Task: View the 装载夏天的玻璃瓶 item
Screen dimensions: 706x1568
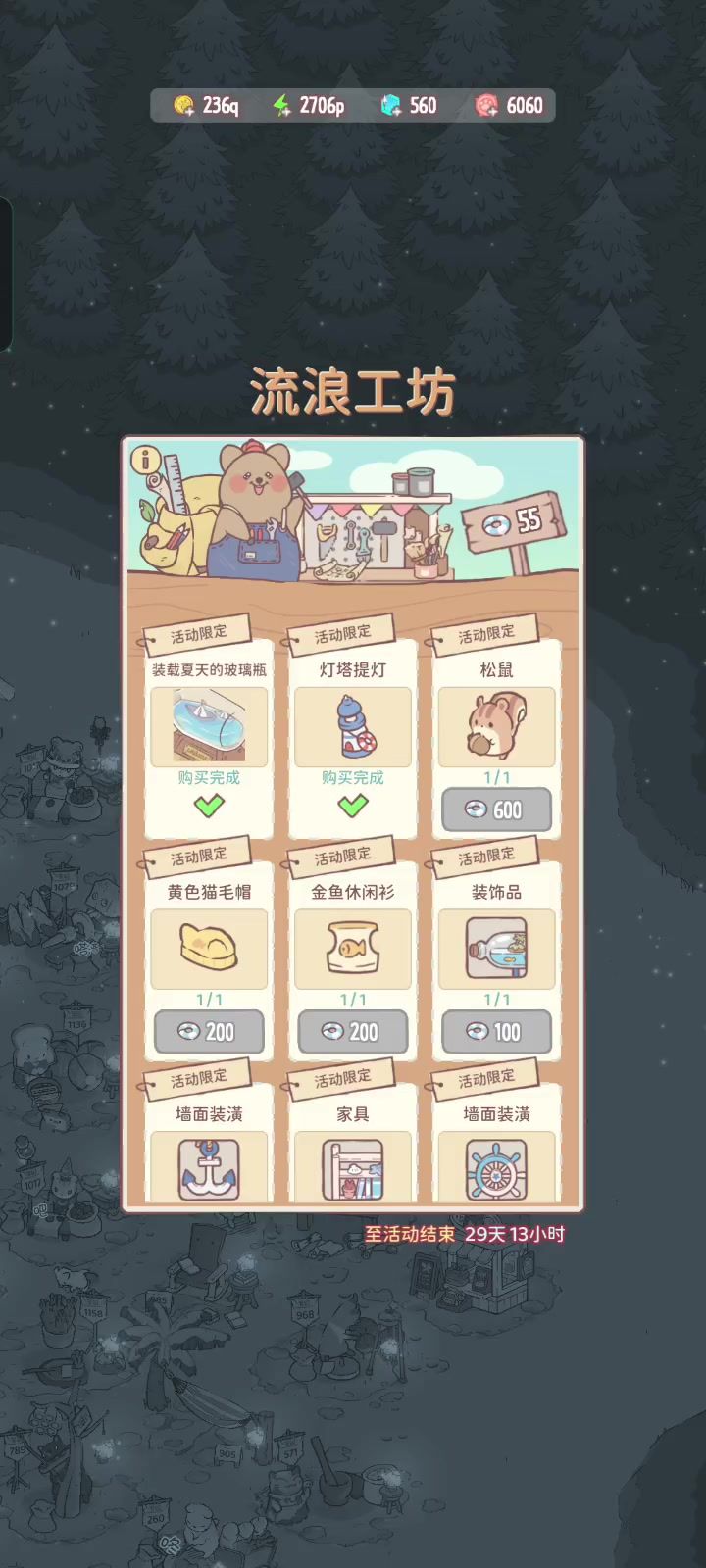Action: point(209,726)
